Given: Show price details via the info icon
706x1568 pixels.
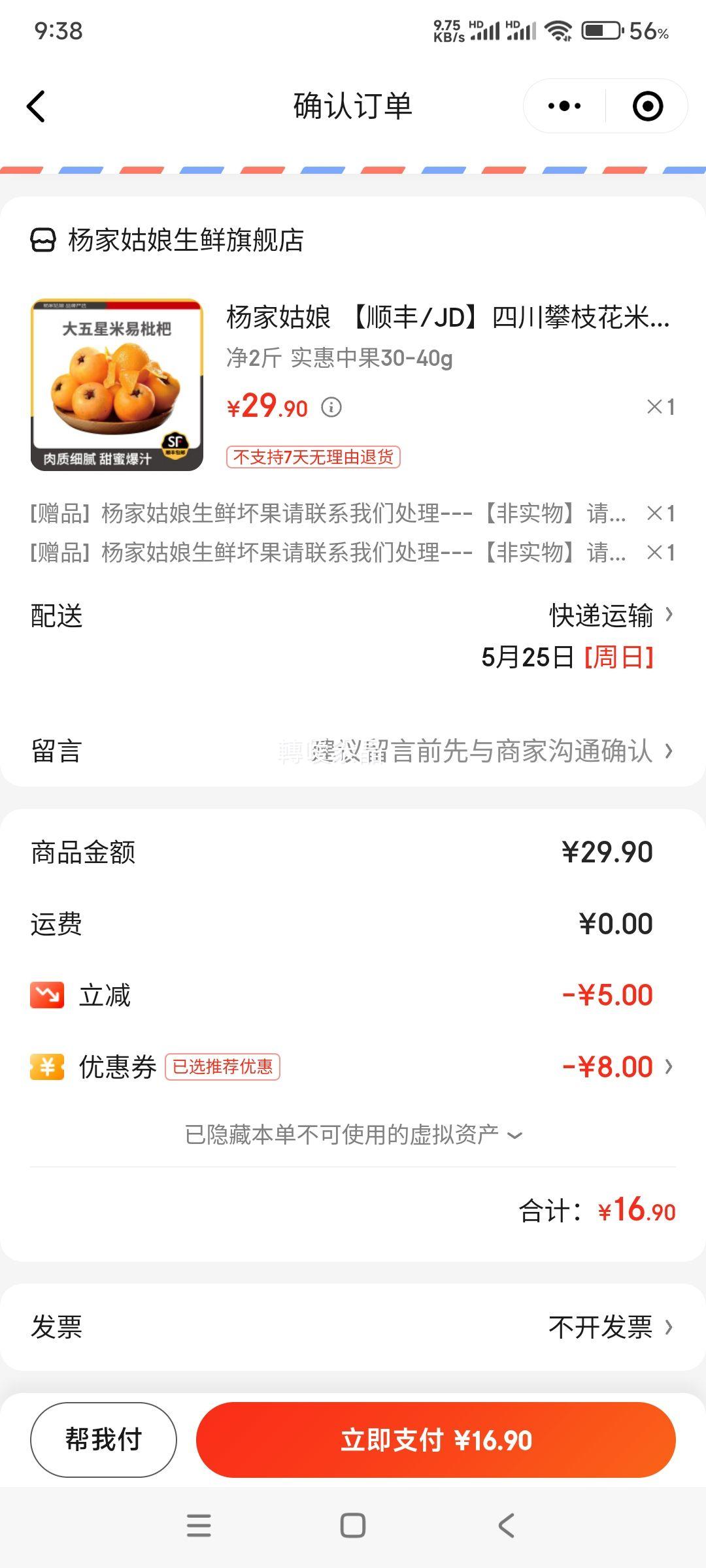Looking at the screenshot, I should [x=331, y=408].
